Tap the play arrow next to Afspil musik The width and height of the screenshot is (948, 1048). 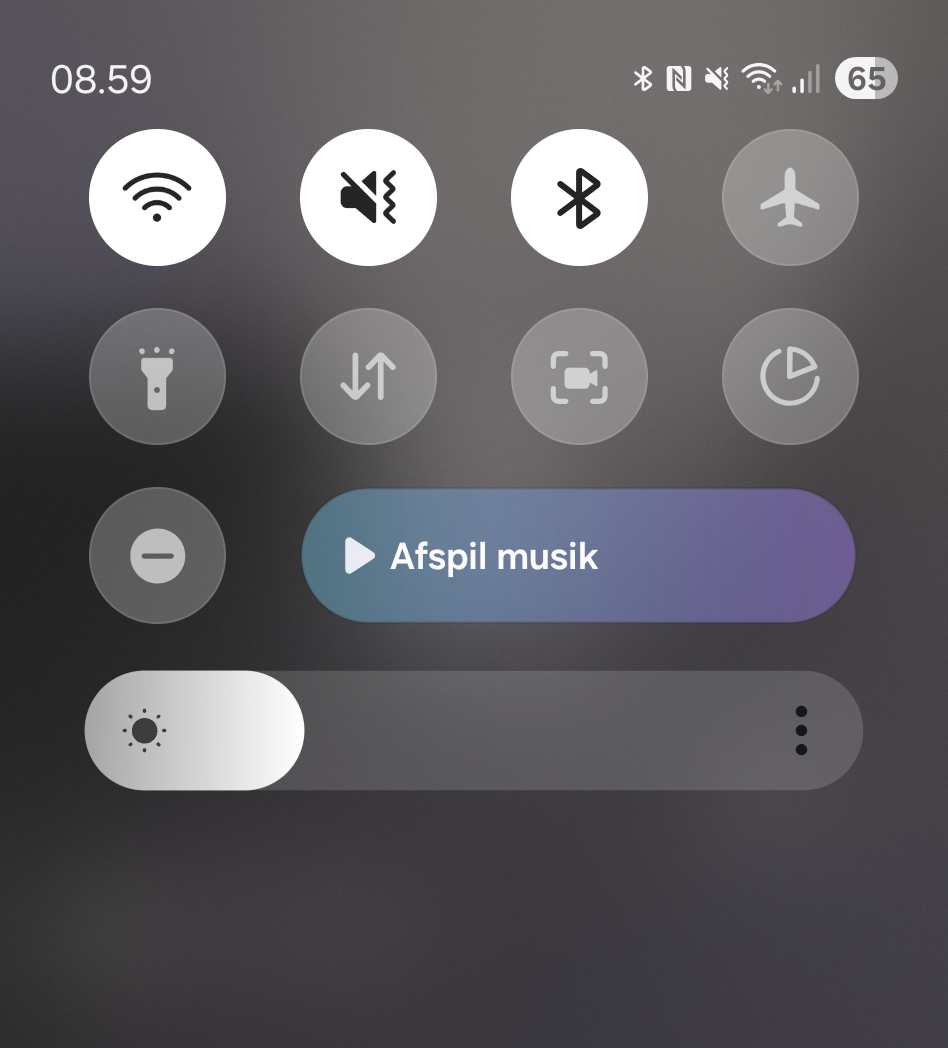pos(360,556)
